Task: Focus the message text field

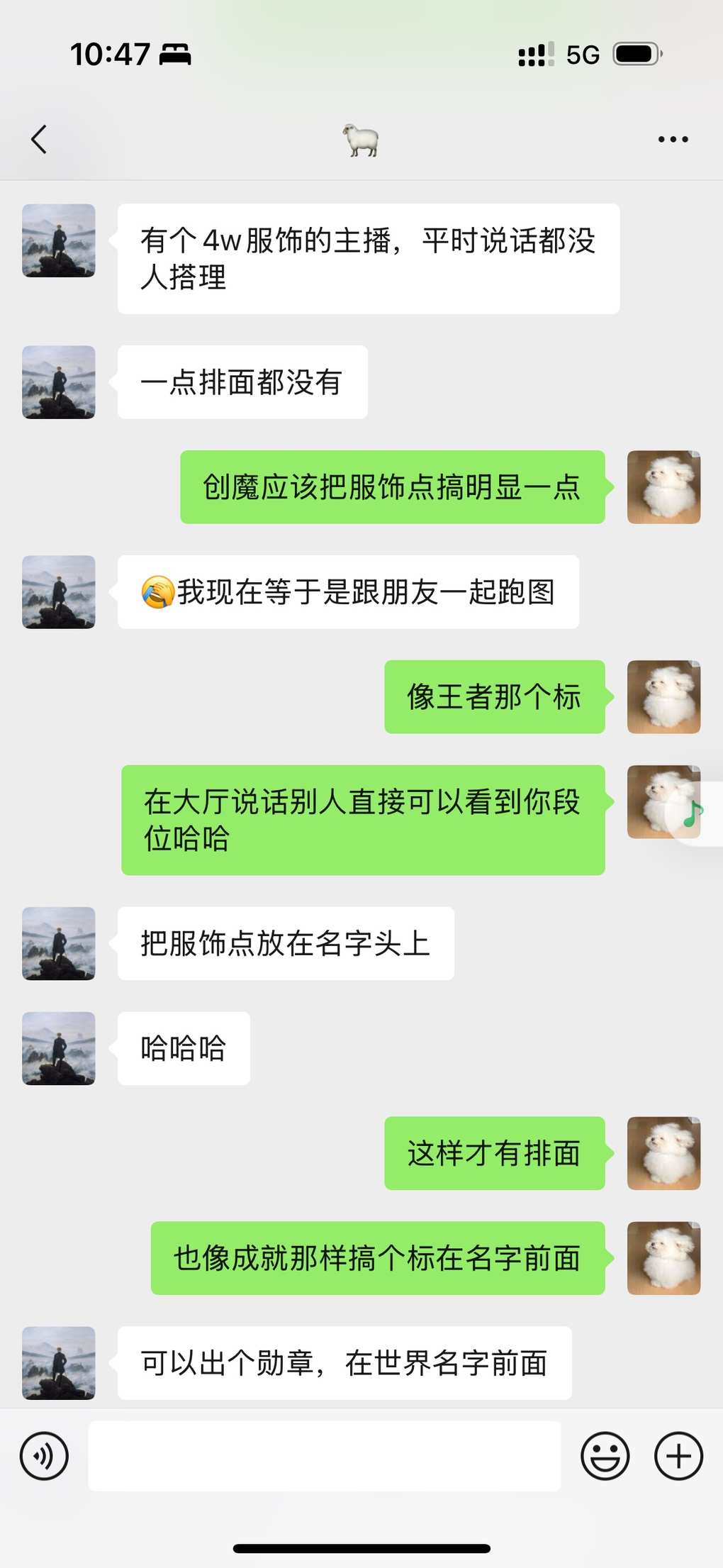Action: coord(324,1456)
